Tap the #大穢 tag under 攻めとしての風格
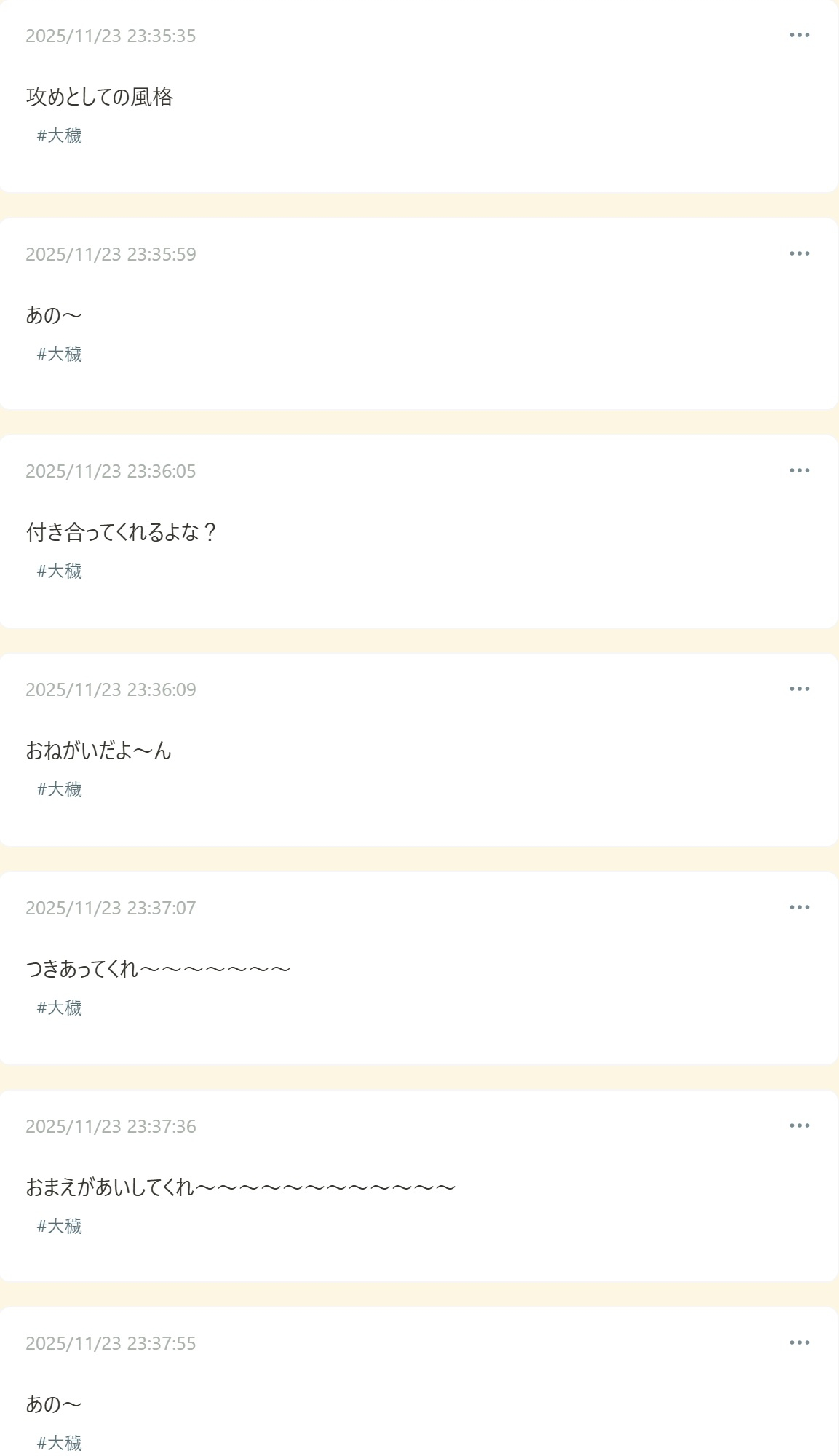The image size is (839, 1456). pyautogui.click(x=60, y=135)
